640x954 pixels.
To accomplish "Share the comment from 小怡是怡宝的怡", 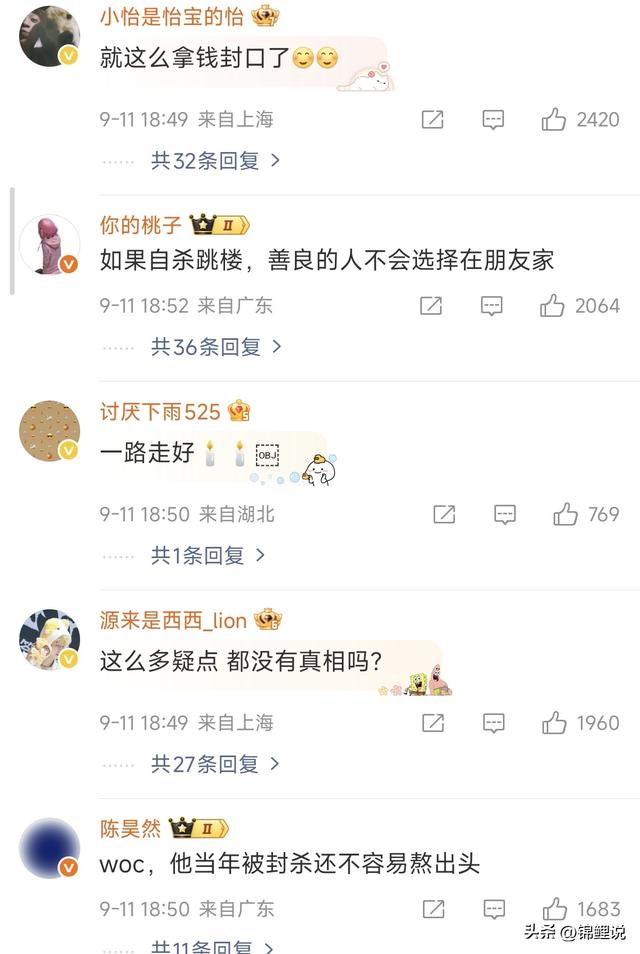I will pos(432,120).
